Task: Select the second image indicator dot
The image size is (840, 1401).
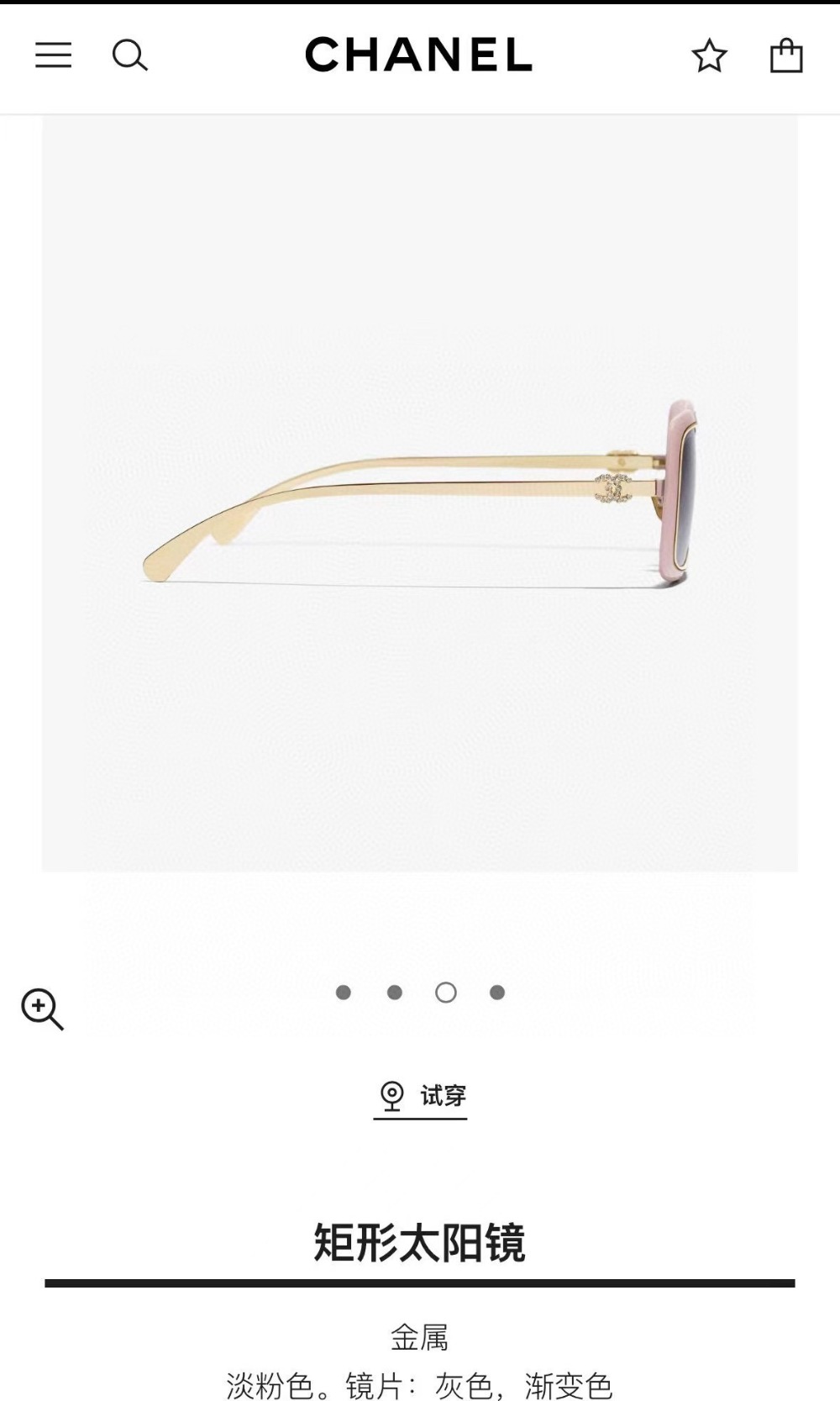Action: 394,993
